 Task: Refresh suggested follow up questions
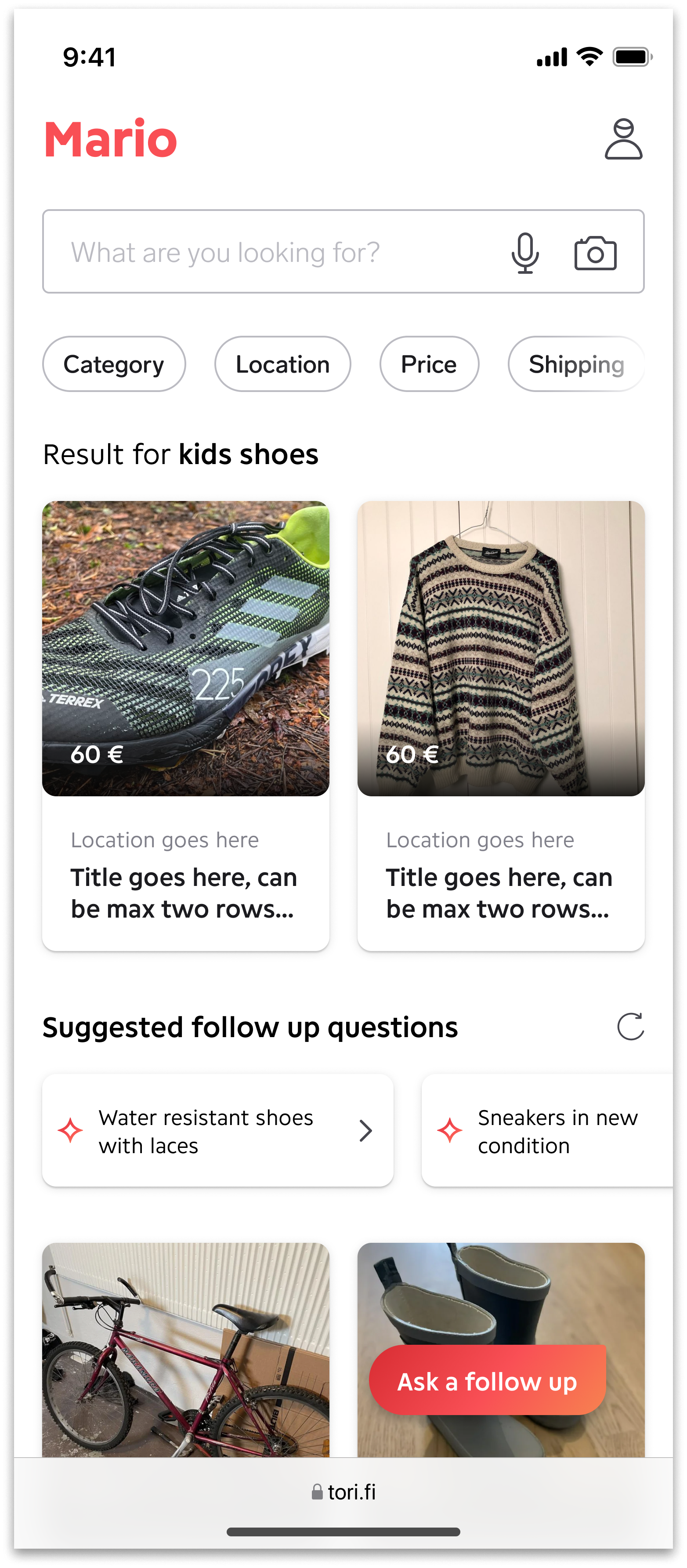630,1027
